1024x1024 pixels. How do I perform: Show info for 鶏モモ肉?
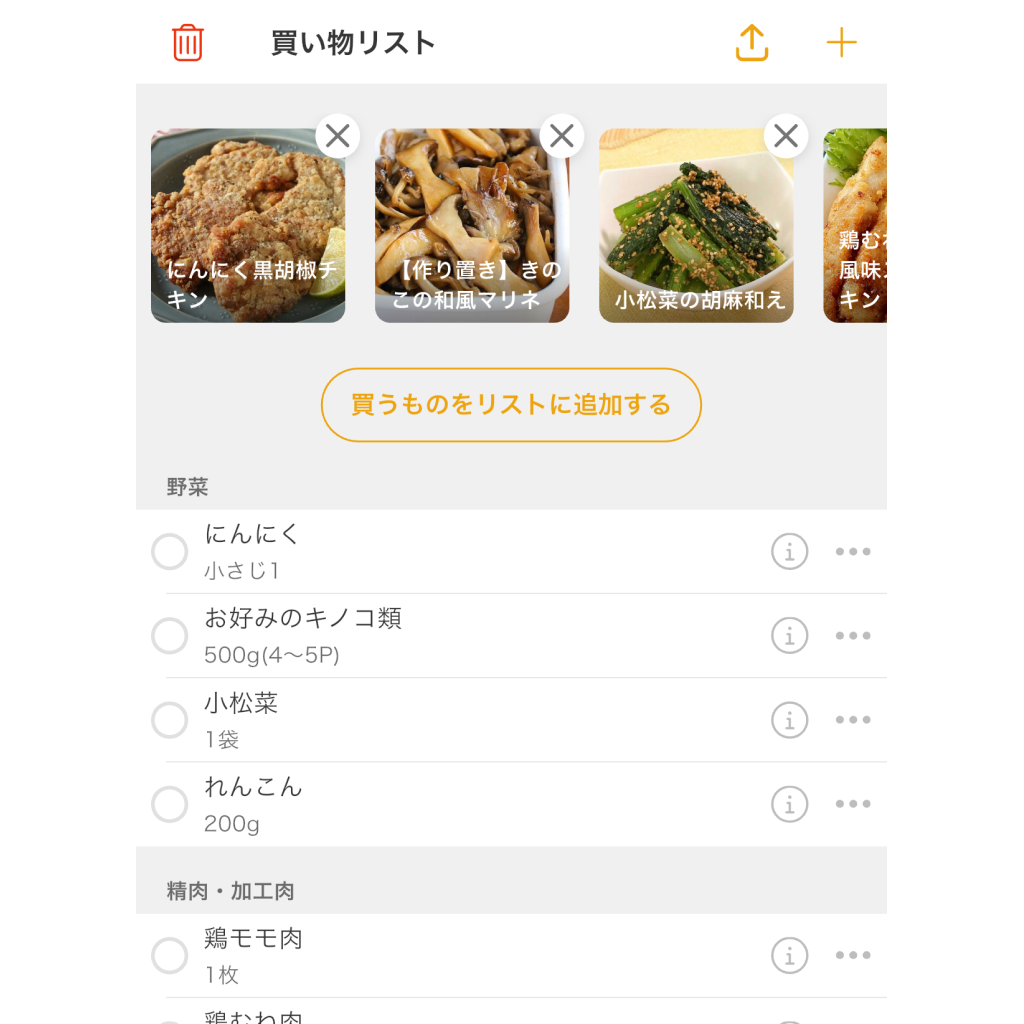coord(789,956)
